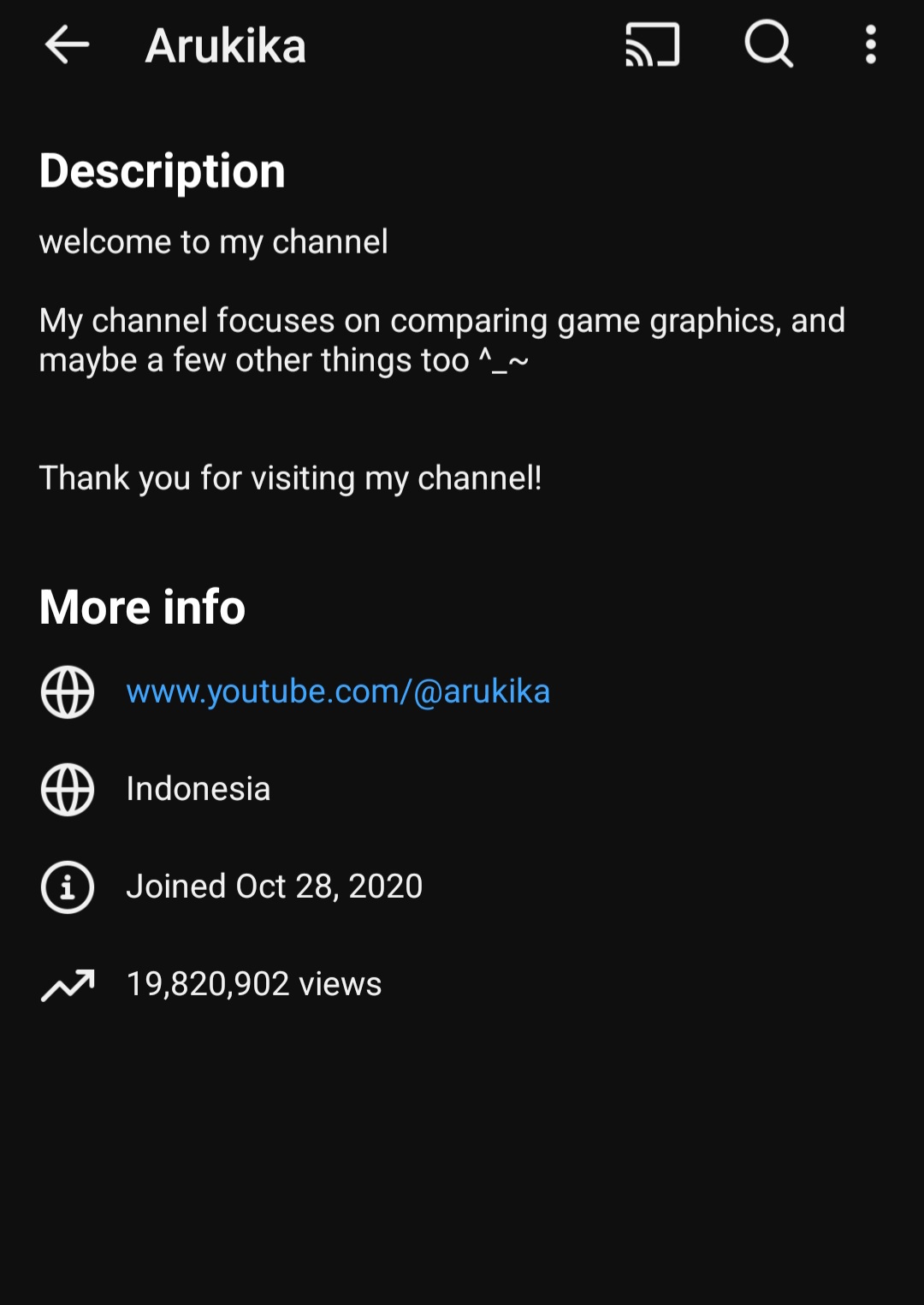Go back from the Arukika about page

coord(67,45)
